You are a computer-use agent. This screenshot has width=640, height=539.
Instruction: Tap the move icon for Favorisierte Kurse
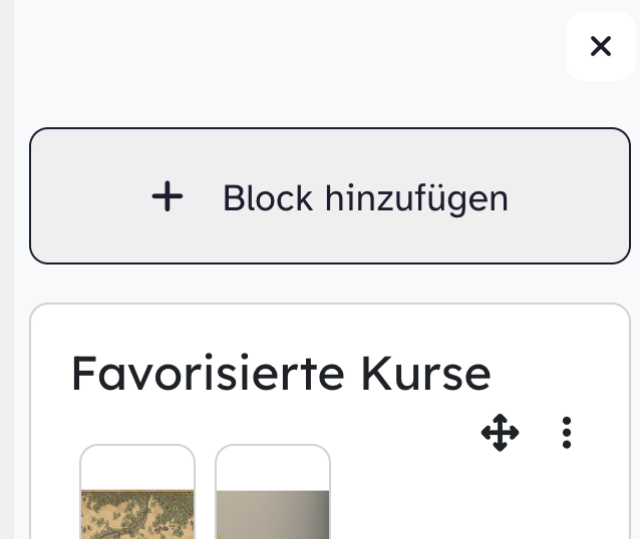tap(500, 433)
